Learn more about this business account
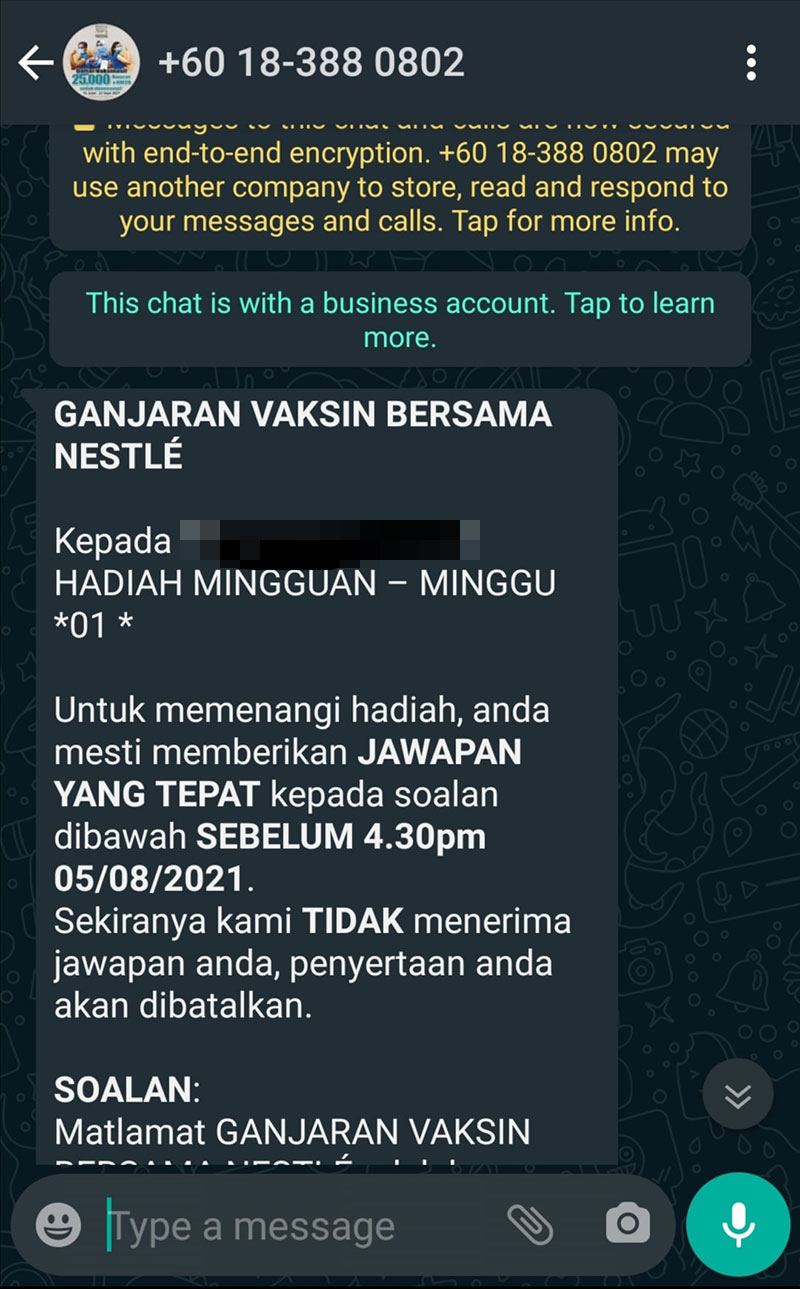 [399, 320]
